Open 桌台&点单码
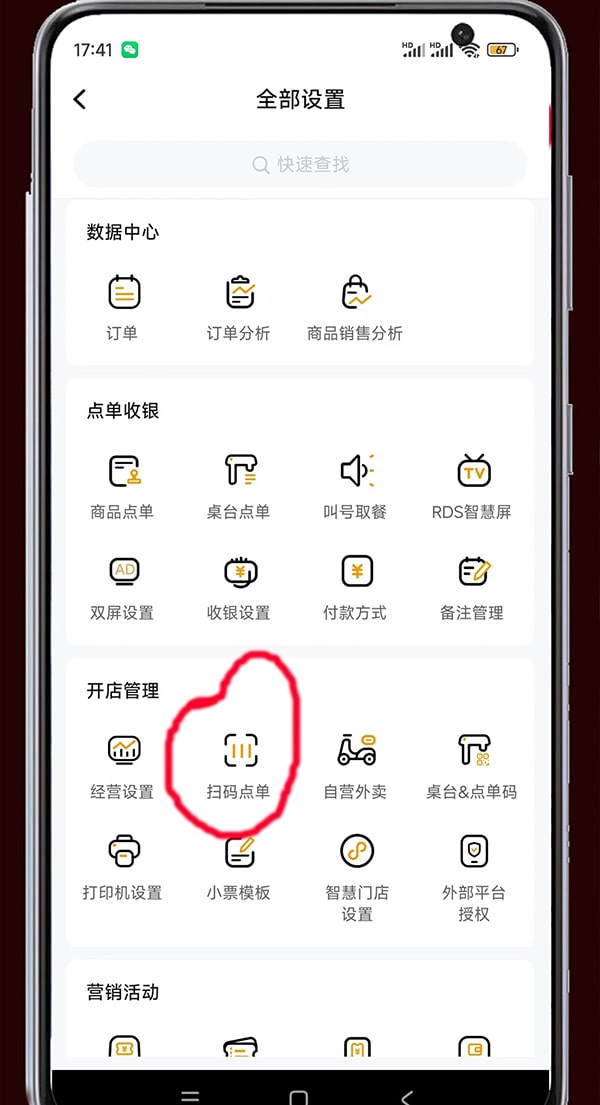Screen dimensions: 600x1105 pos(472,765)
